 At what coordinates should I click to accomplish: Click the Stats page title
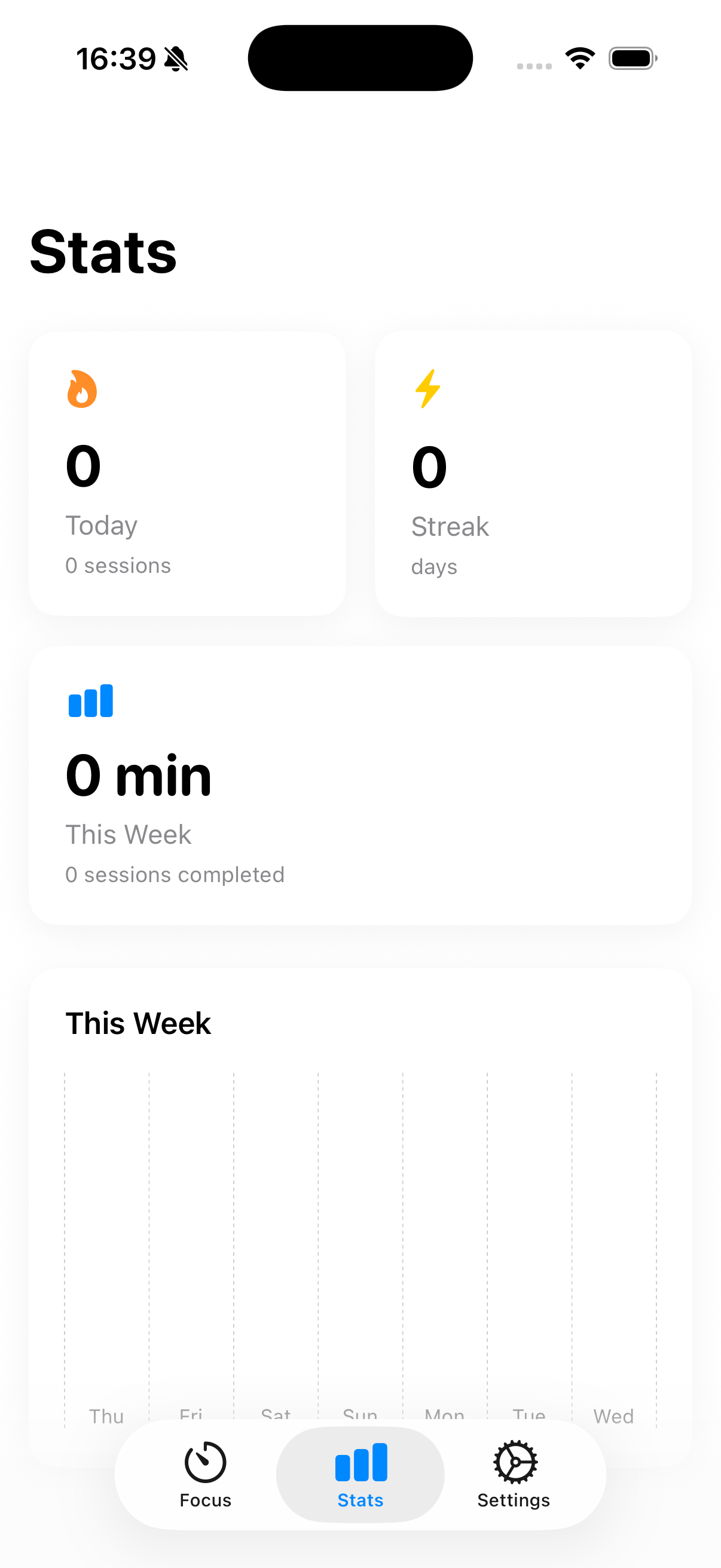103,251
